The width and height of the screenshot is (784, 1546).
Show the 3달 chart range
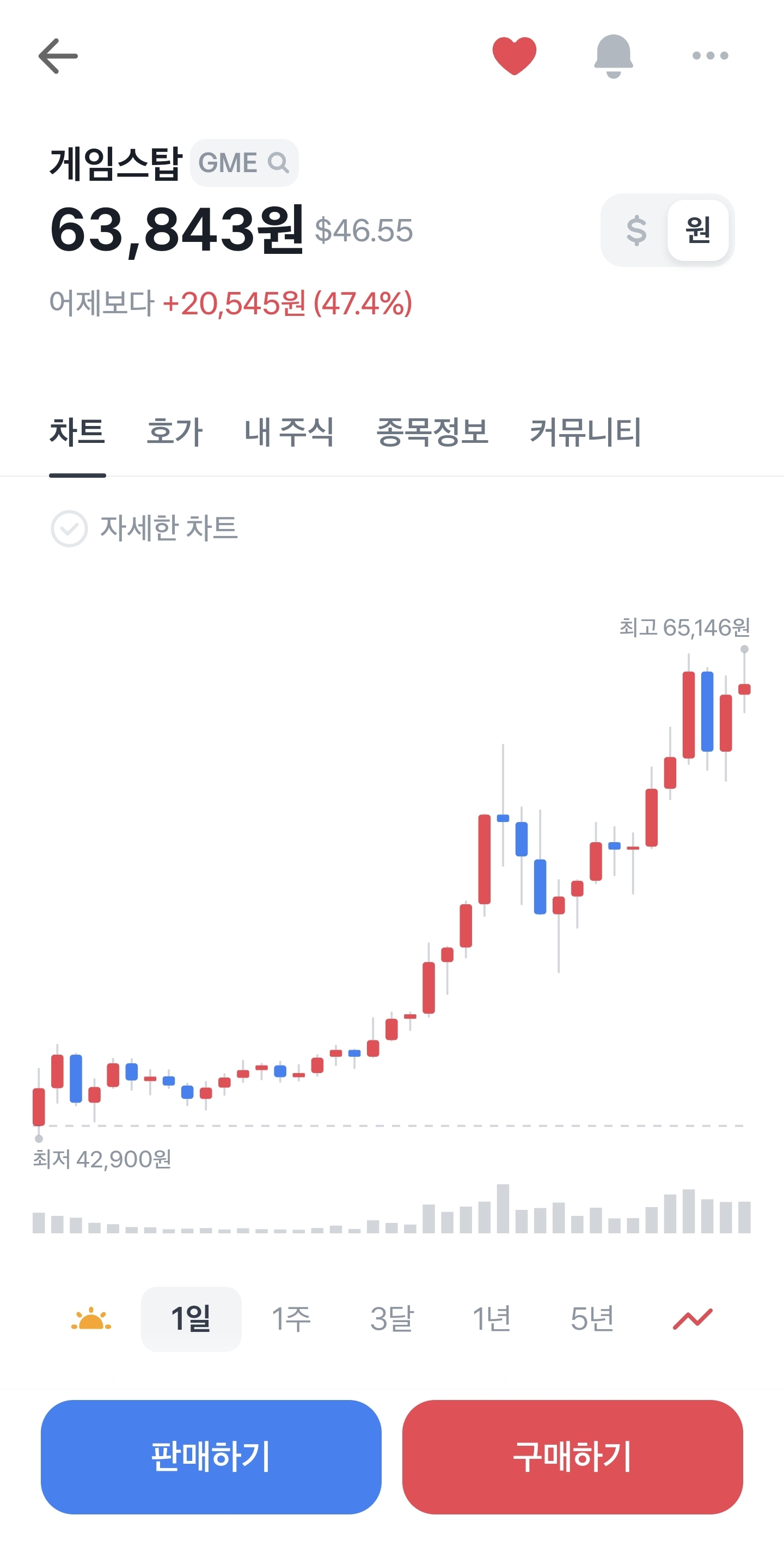tap(391, 1318)
